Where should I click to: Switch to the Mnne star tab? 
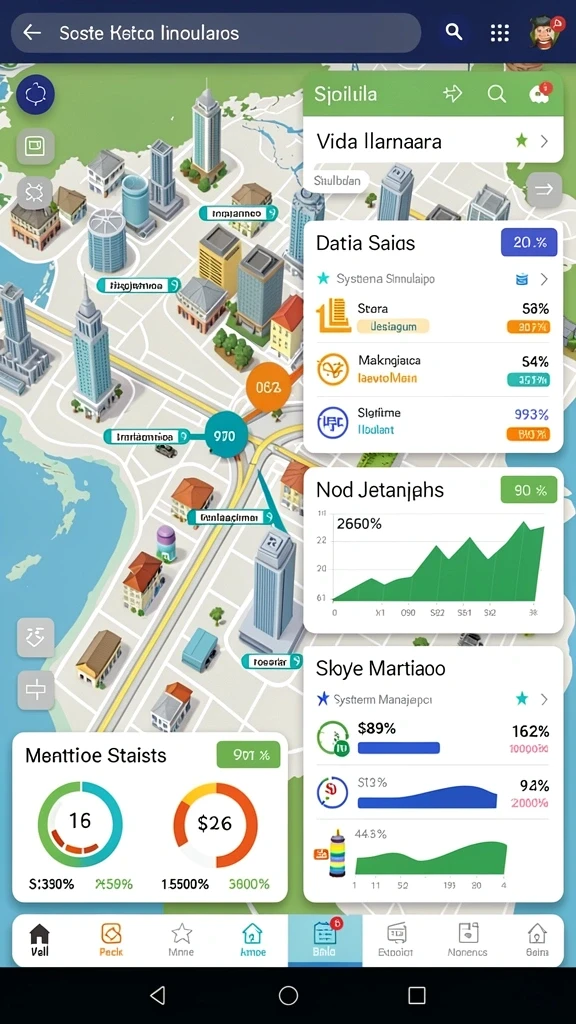[x=181, y=940]
